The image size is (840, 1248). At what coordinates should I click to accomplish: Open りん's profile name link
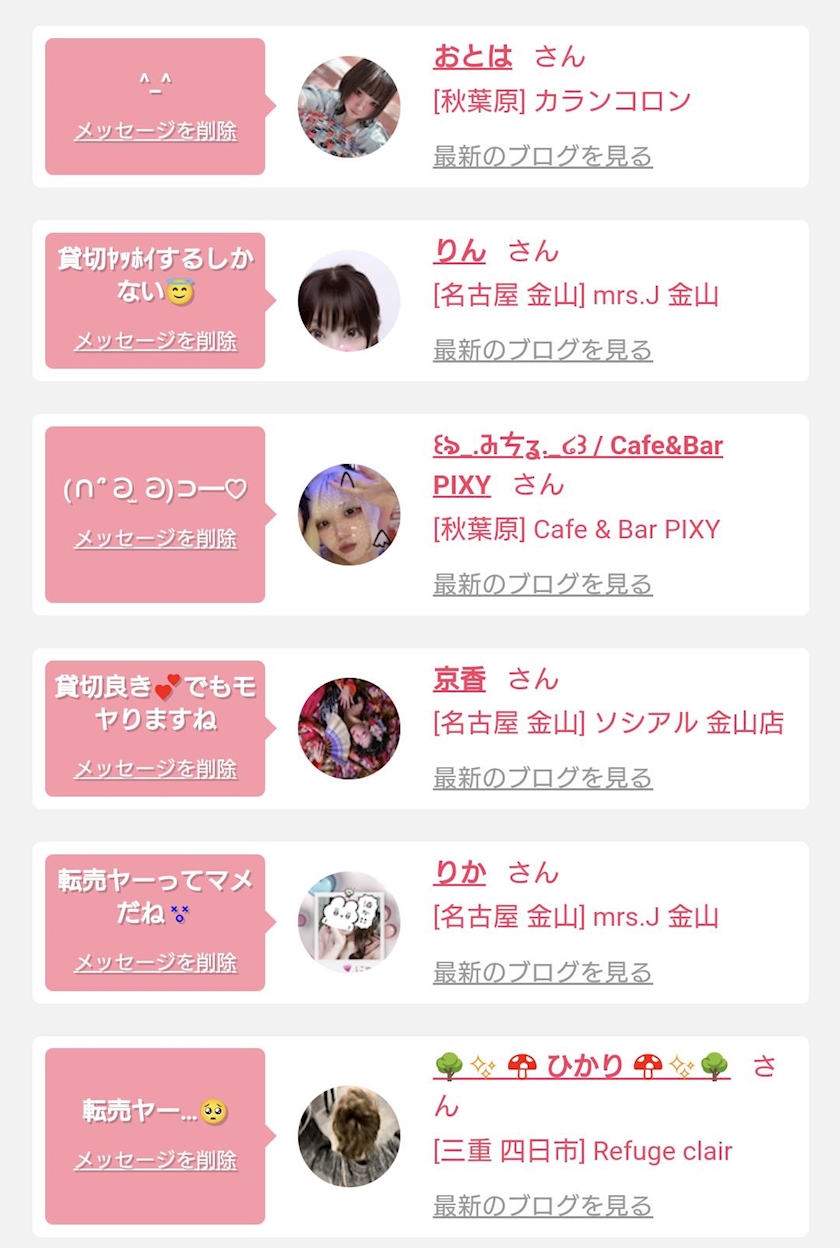click(x=459, y=250)
